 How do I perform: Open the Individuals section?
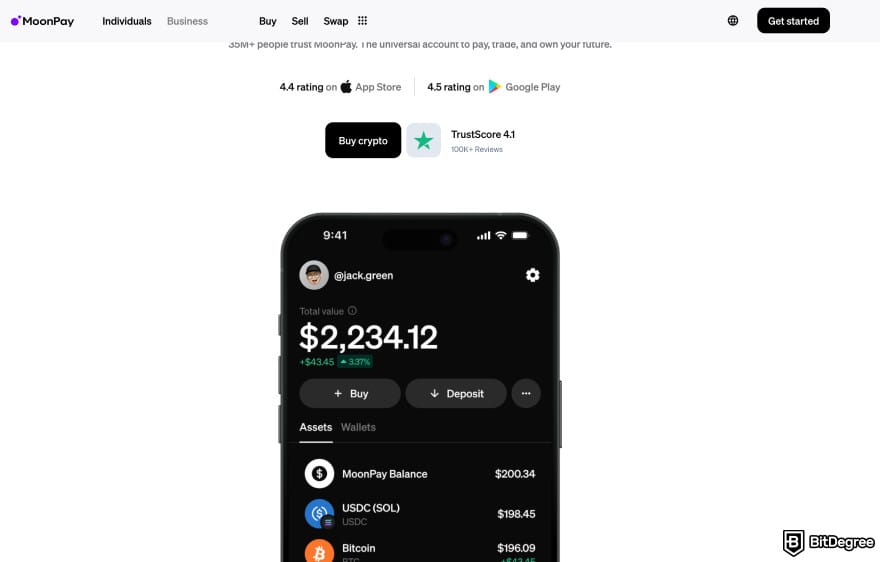pyautogui.click(x=127, y=21)
